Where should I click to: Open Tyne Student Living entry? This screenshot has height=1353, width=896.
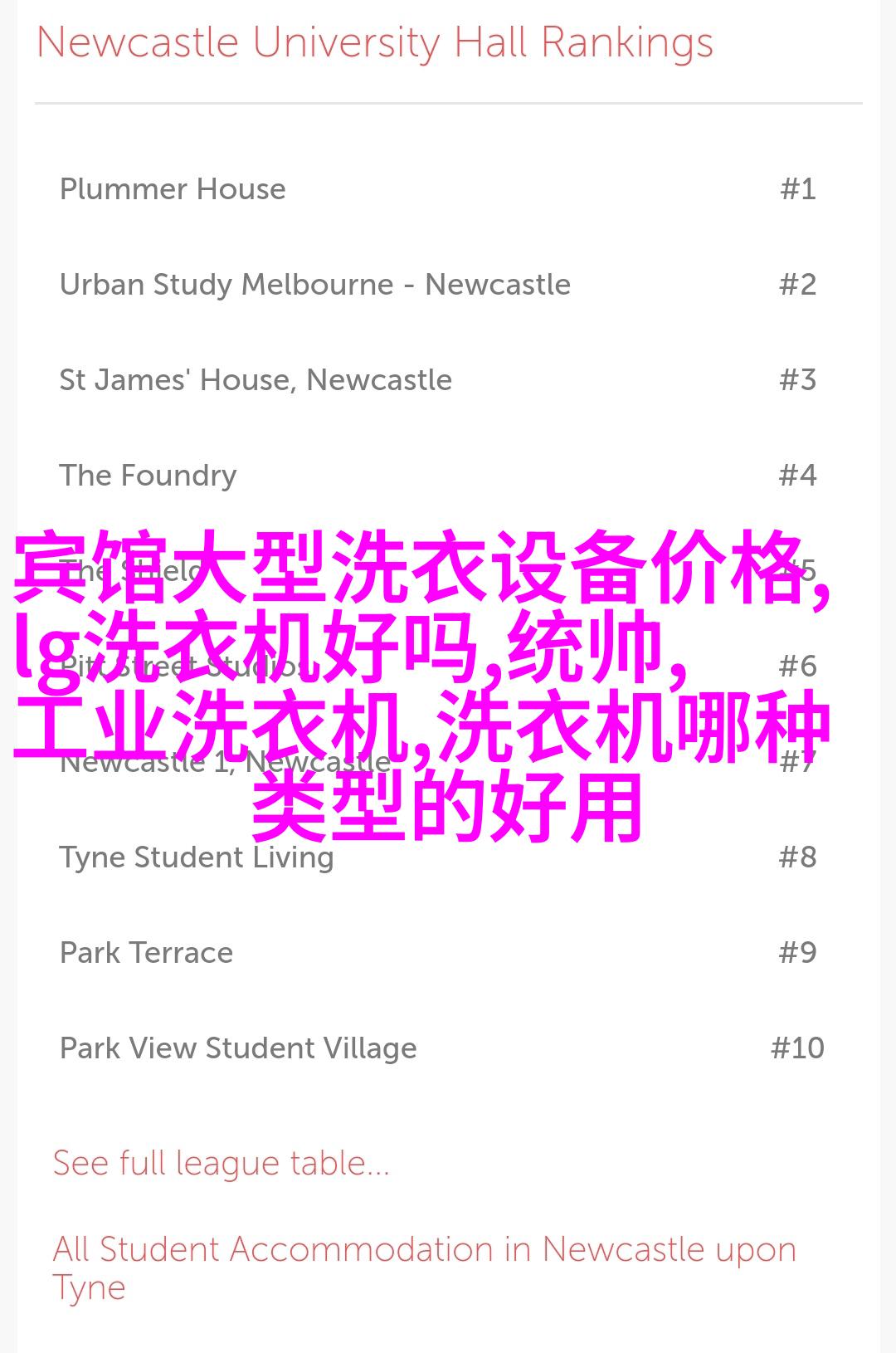(197, 857)
